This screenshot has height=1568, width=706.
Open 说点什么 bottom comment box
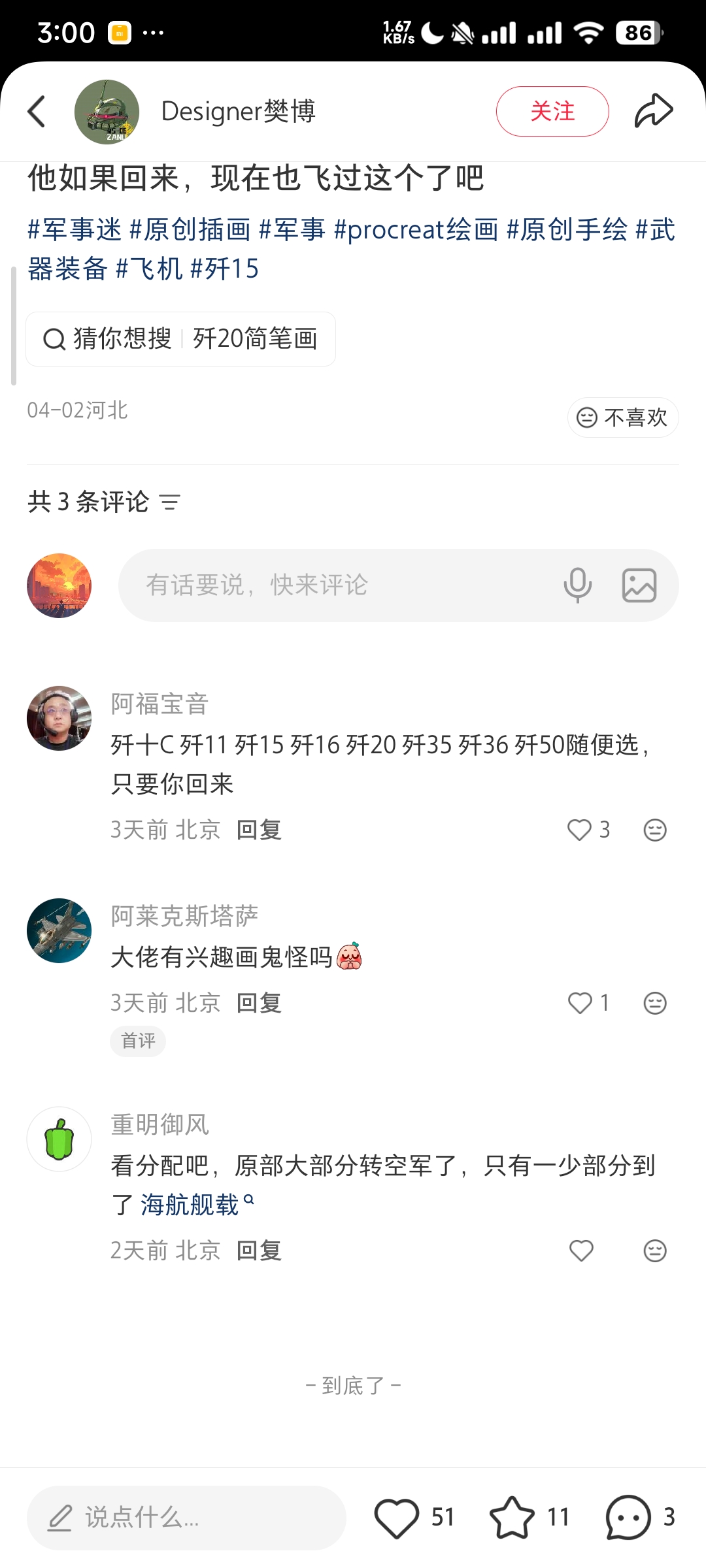tap(186, 1517)
